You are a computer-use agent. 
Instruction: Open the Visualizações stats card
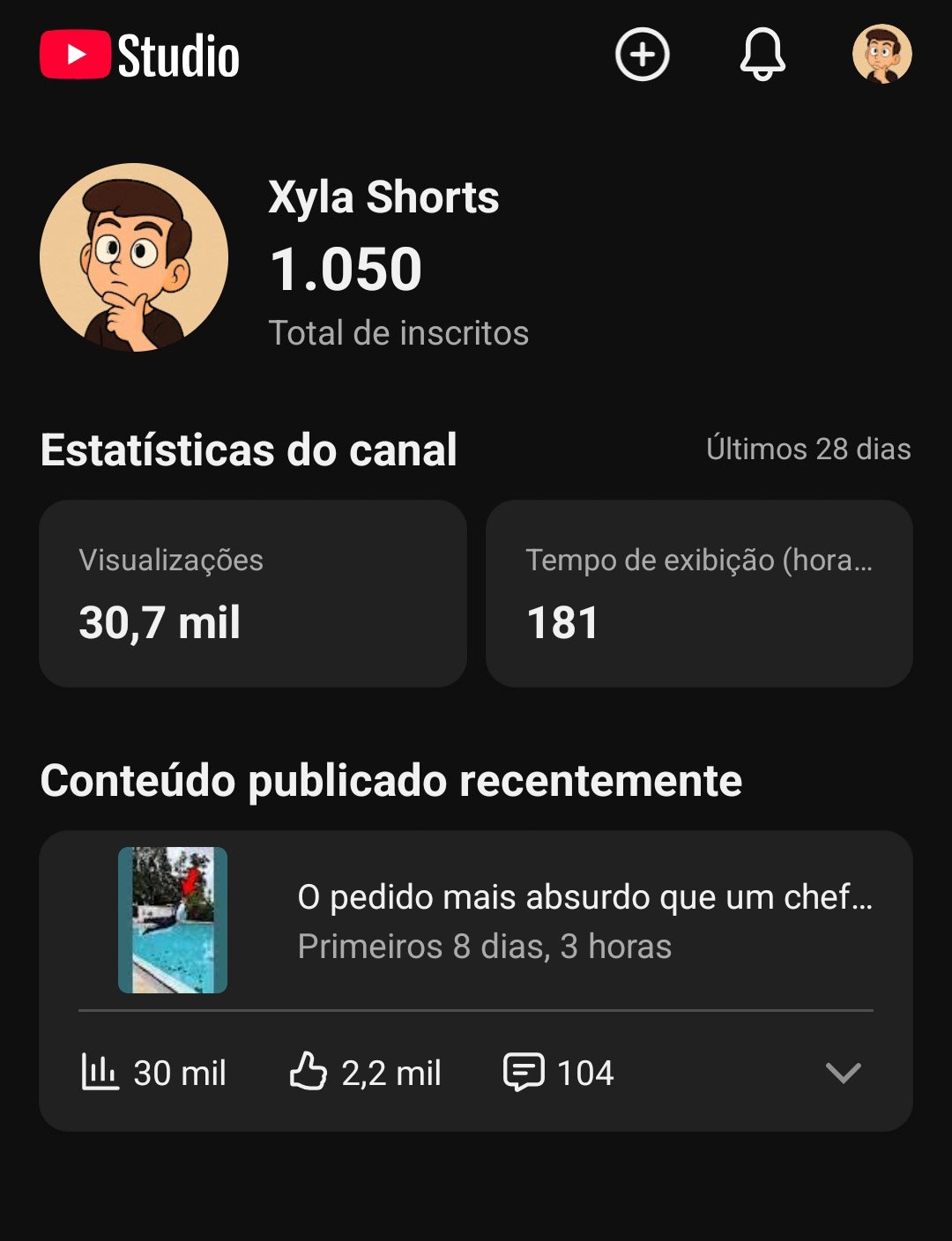click(x=253, y=593)
